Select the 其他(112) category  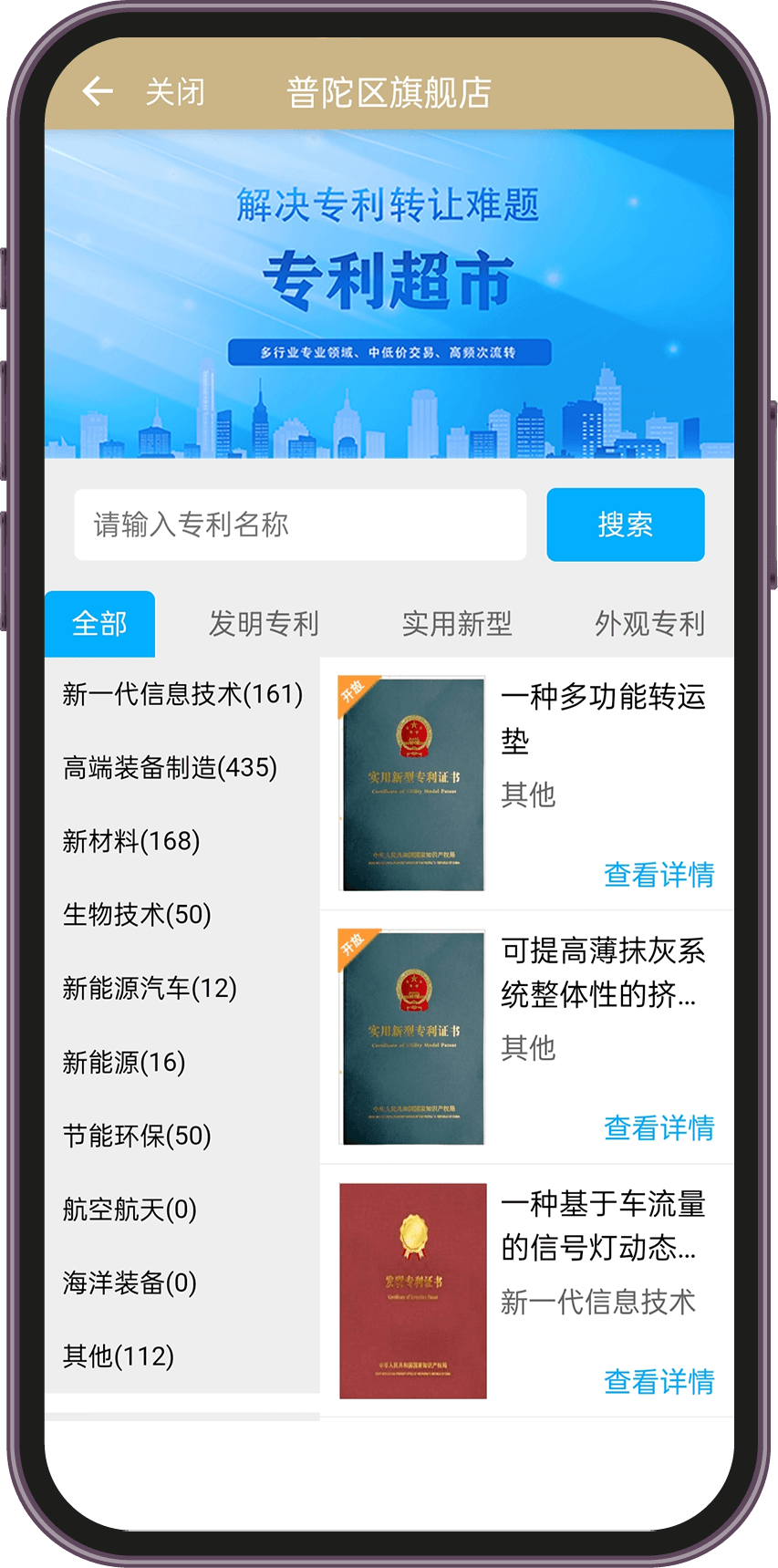pos(119,1356)
